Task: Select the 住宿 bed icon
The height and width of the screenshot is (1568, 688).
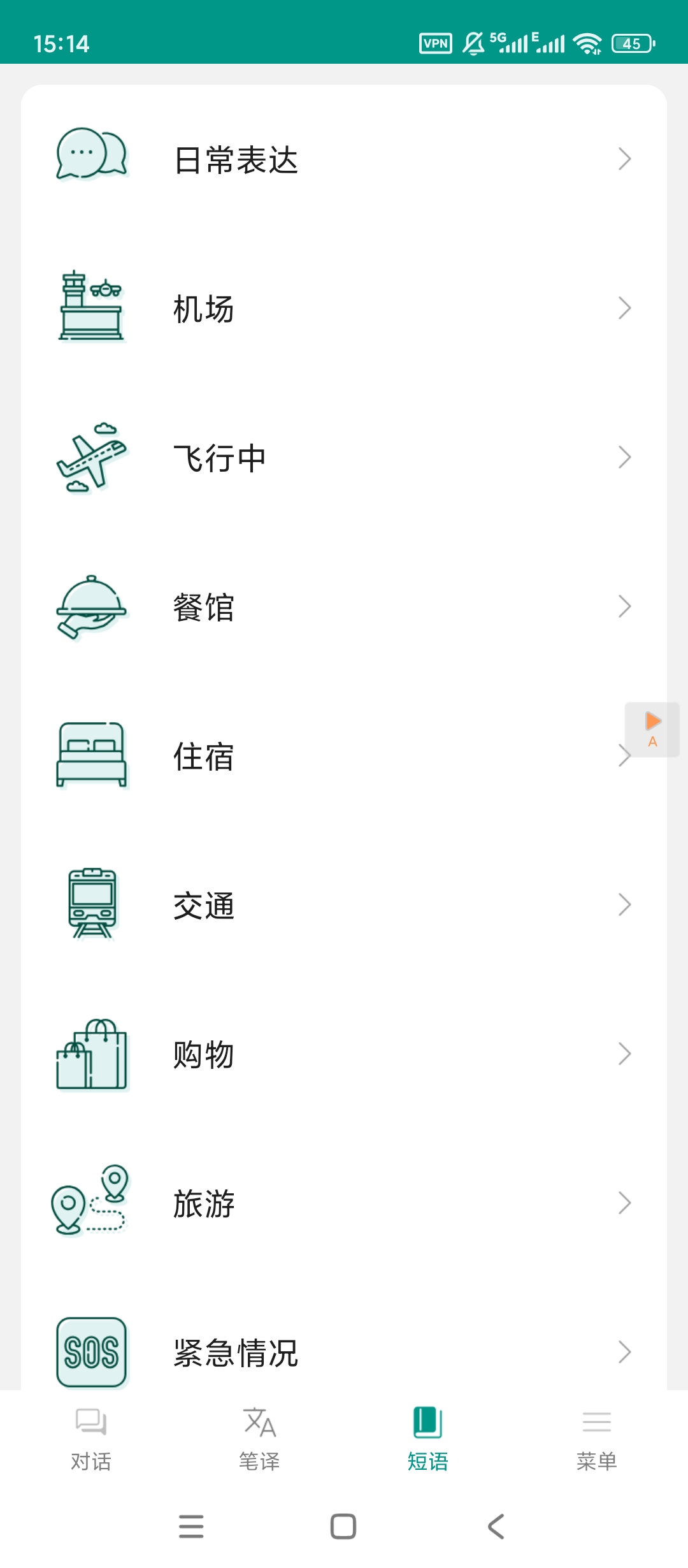Action: click(x=91, y=755)
